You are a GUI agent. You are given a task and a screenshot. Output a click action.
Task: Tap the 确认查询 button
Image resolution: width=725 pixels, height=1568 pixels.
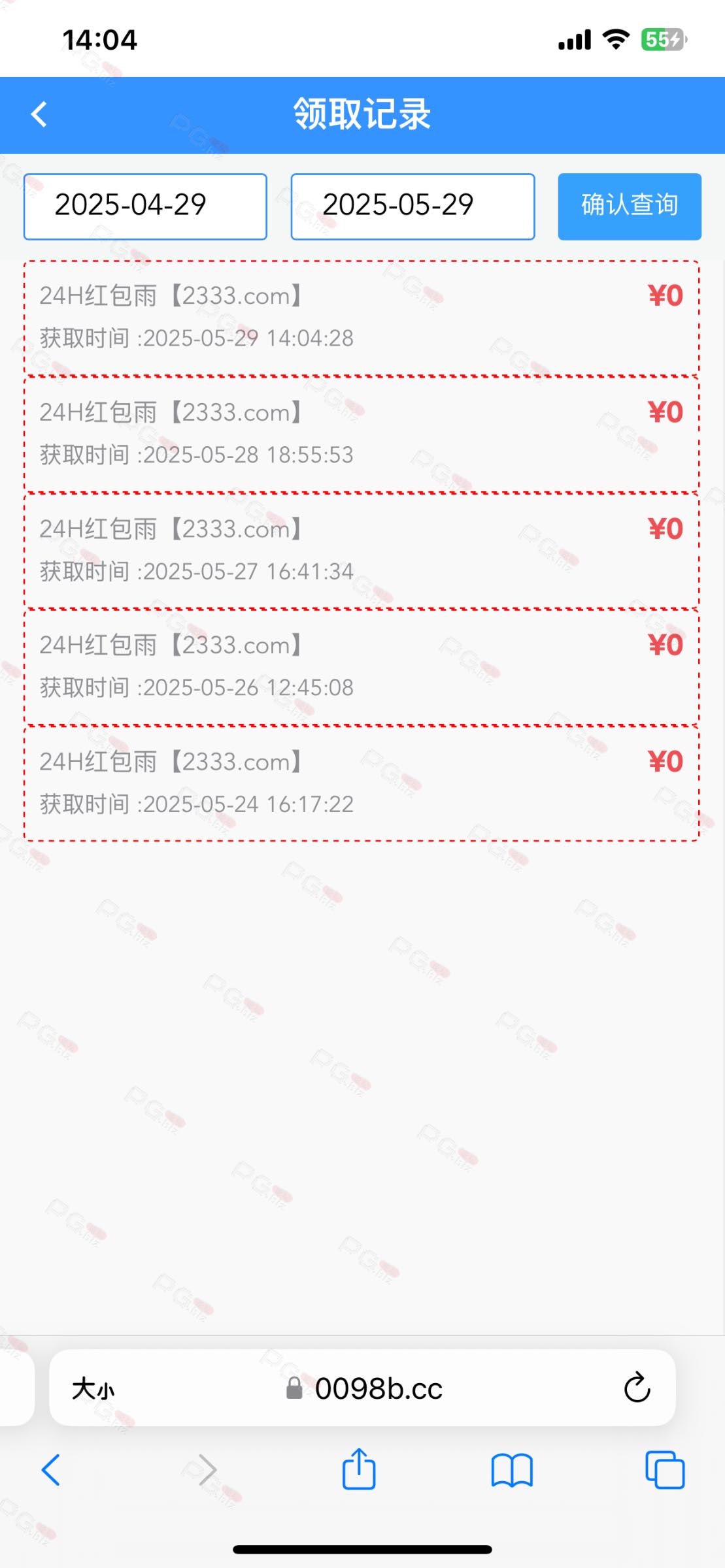(629, 206)
